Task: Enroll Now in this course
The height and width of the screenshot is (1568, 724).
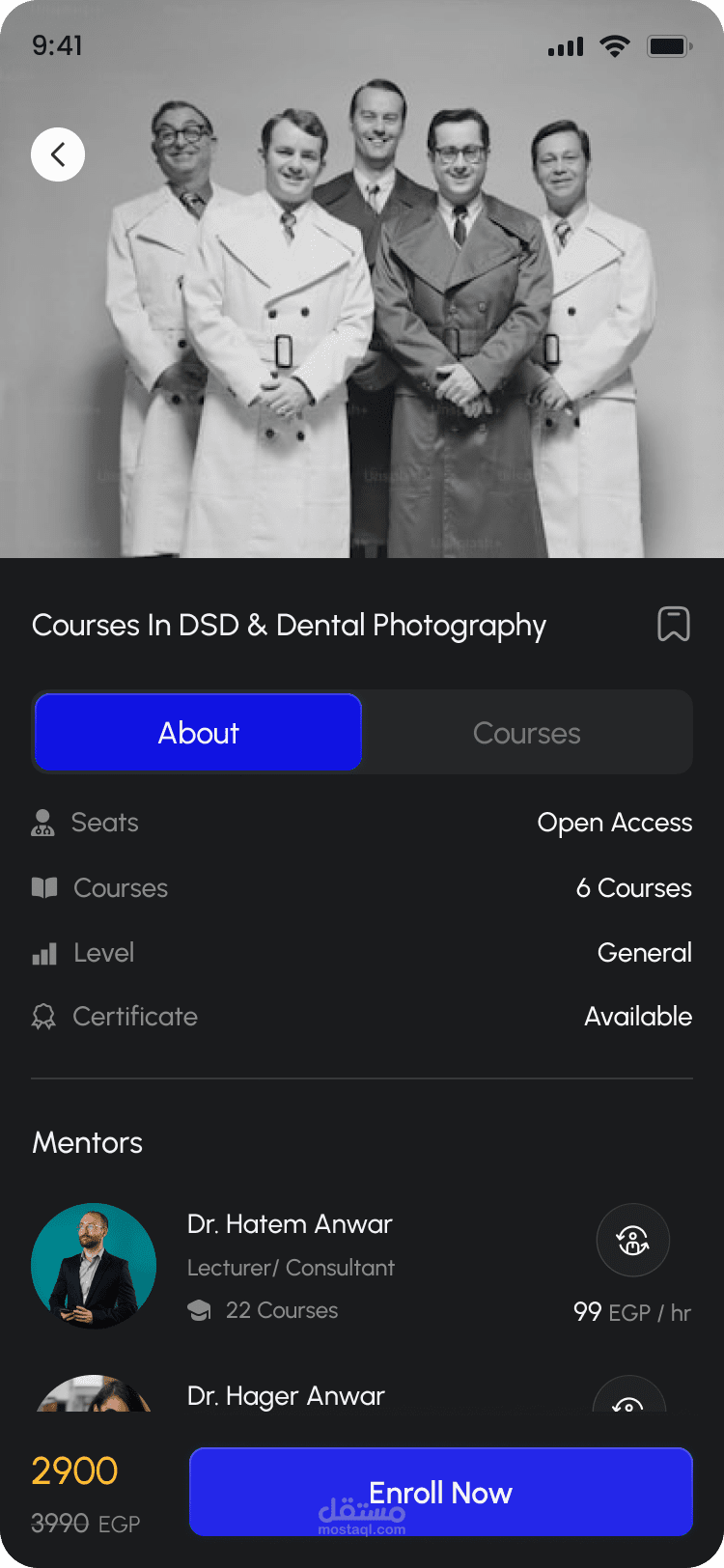Action: click(x=440, y=1492)
